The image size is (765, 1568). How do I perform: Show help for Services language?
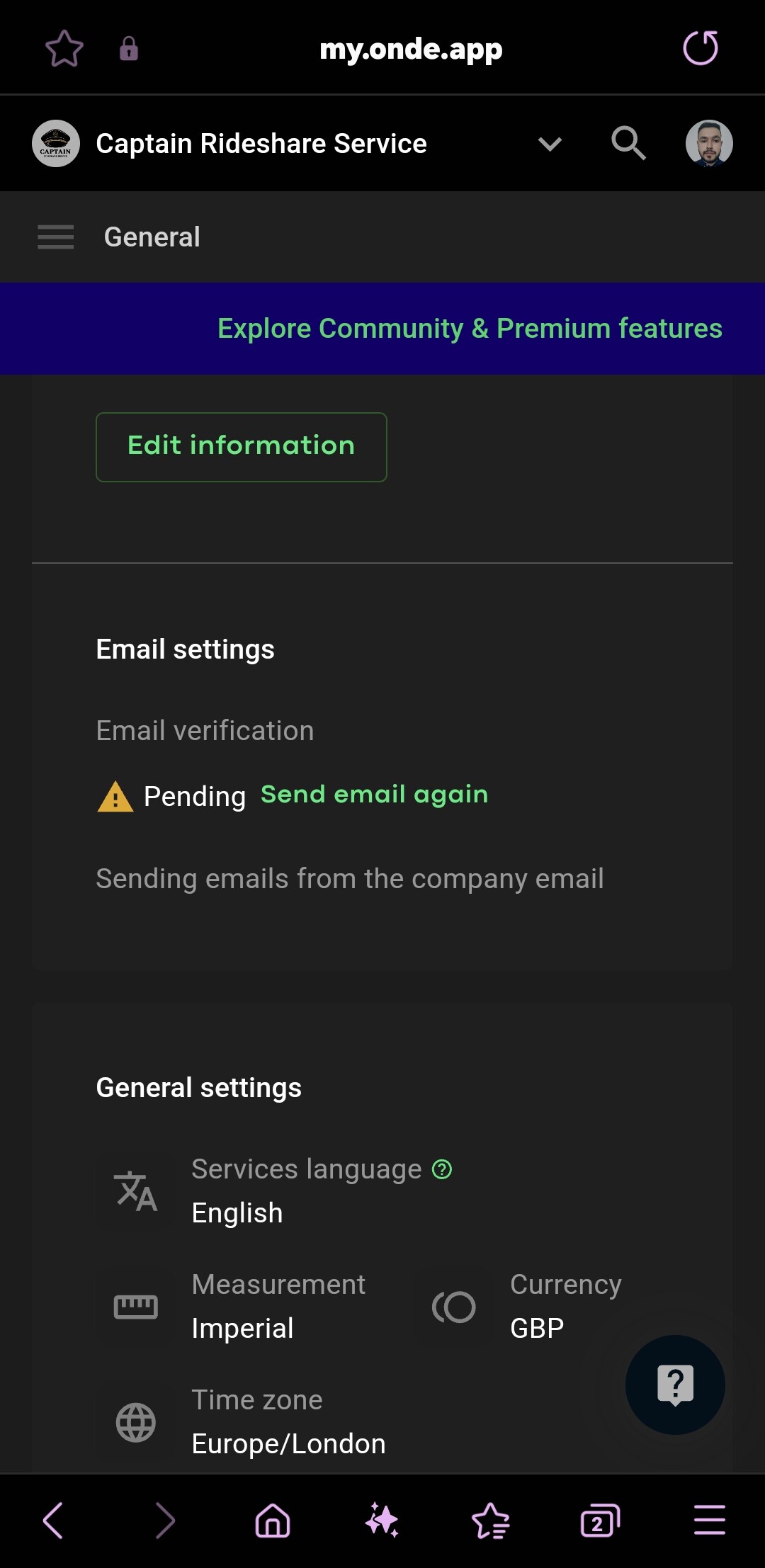442,1169
